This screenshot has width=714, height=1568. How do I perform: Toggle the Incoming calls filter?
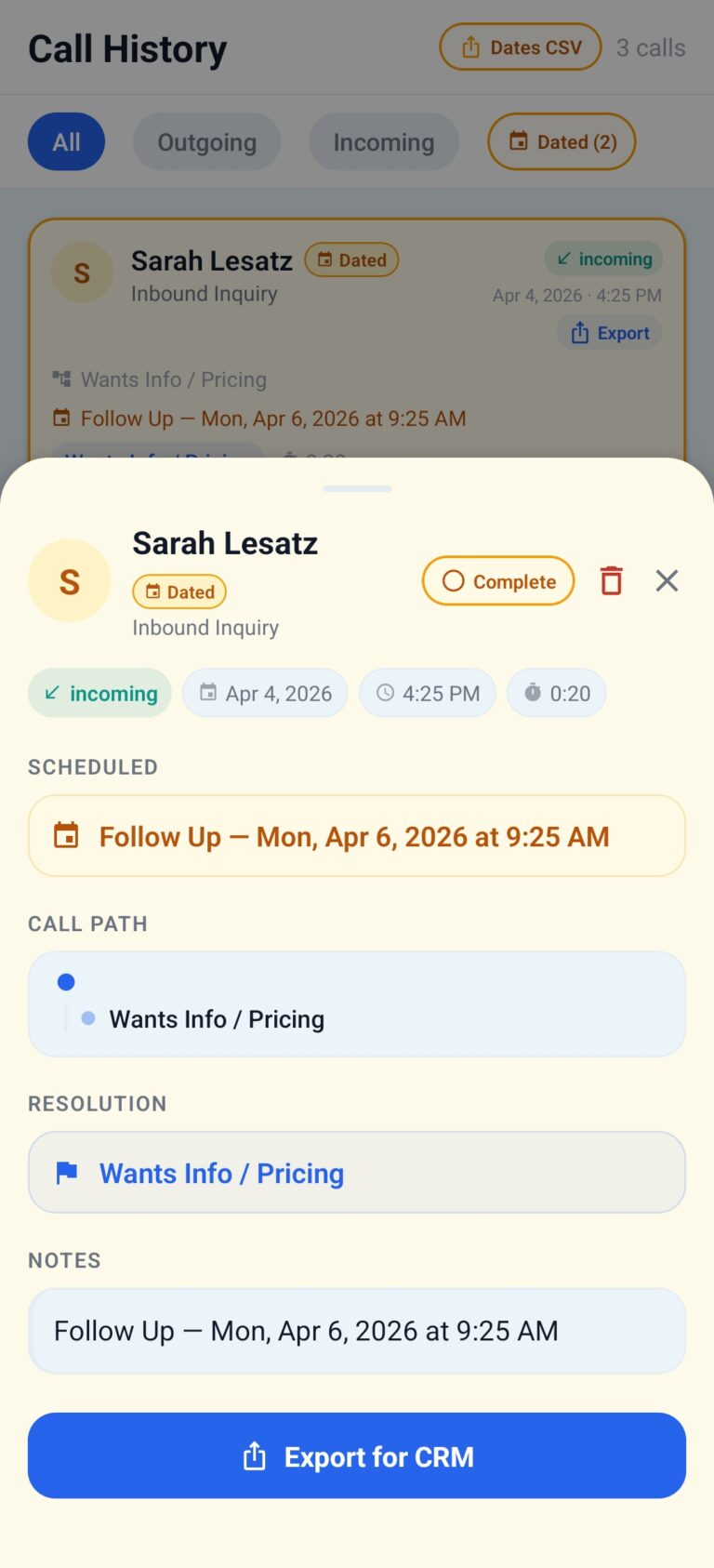click(383, 141)
